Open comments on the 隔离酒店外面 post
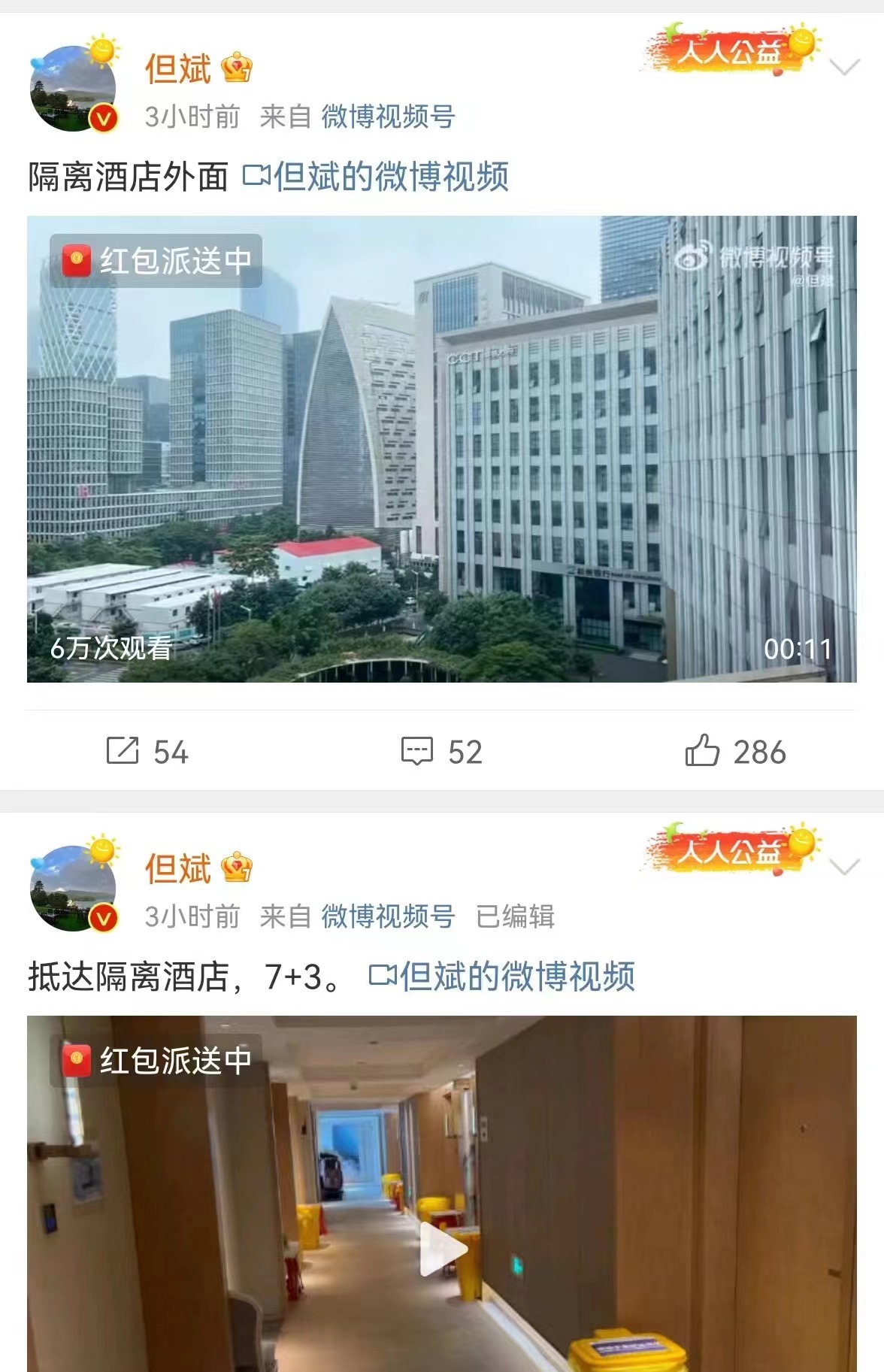Screen dimensions: 884x1372 441,751
